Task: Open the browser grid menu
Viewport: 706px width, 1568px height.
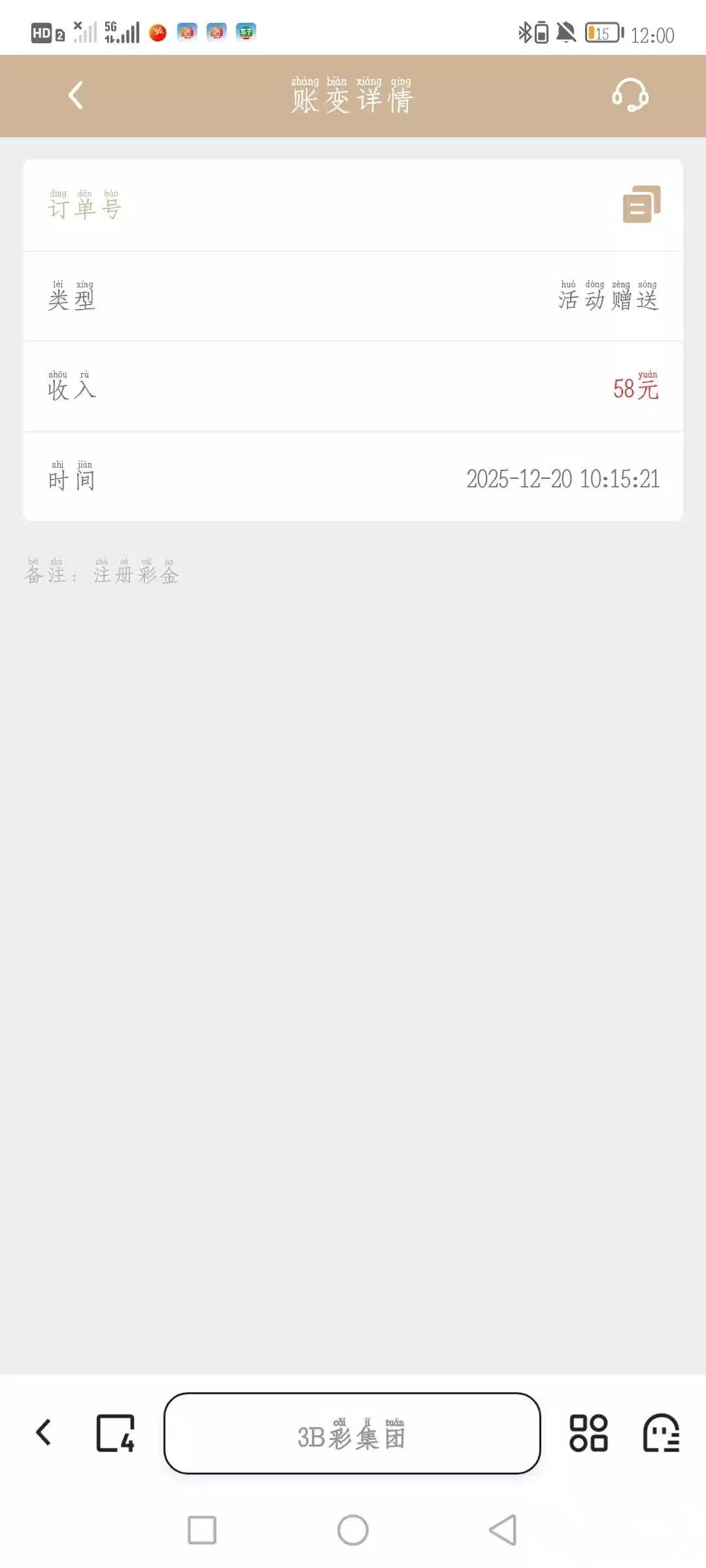Action: (x=588, y=1433)
